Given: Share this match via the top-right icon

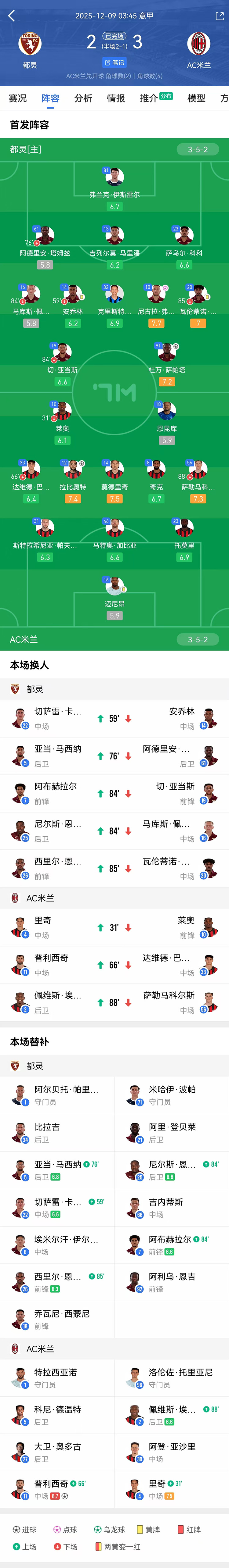Looking at the screenshot, I should 219,16.
